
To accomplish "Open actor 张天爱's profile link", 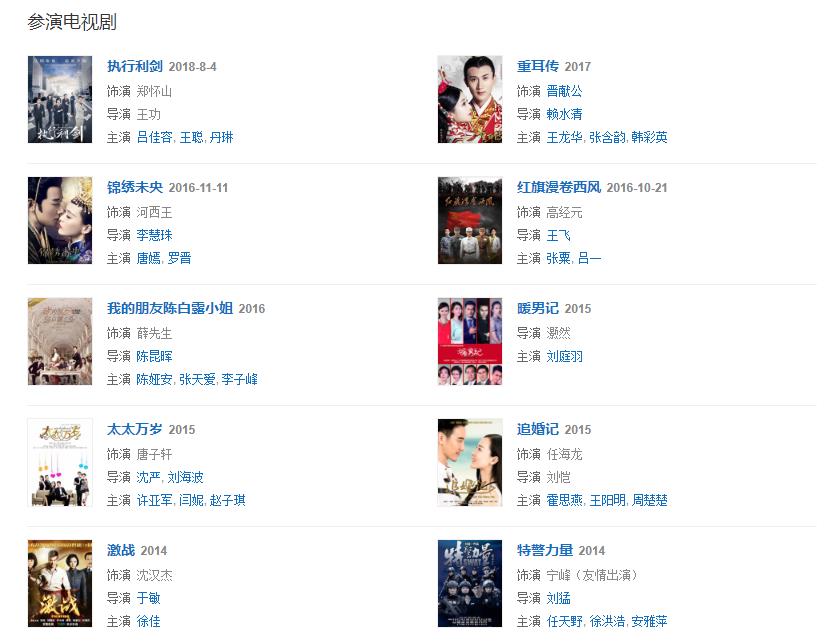I will pyautogui.click(x=196, y=379).
